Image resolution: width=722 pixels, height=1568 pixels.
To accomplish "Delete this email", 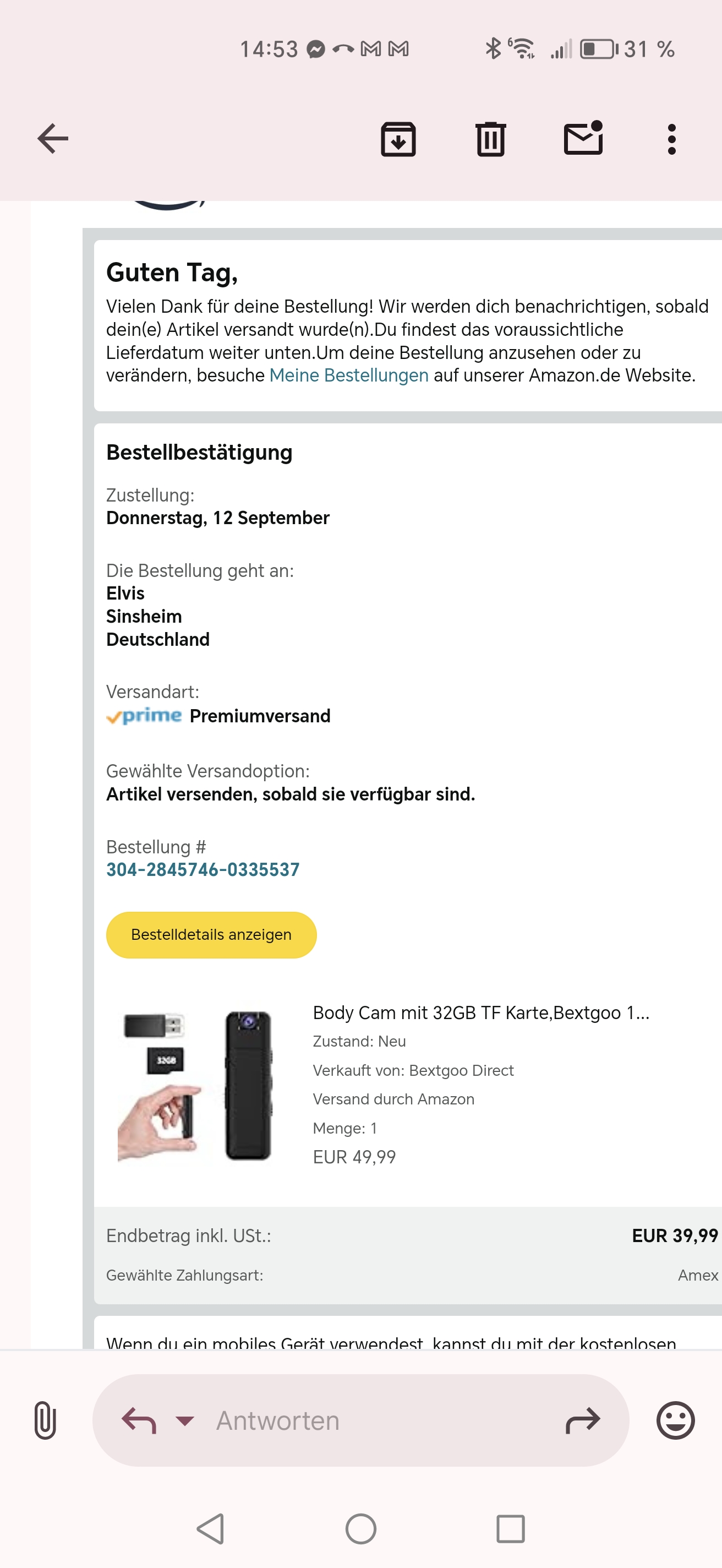I will (490, 139).
